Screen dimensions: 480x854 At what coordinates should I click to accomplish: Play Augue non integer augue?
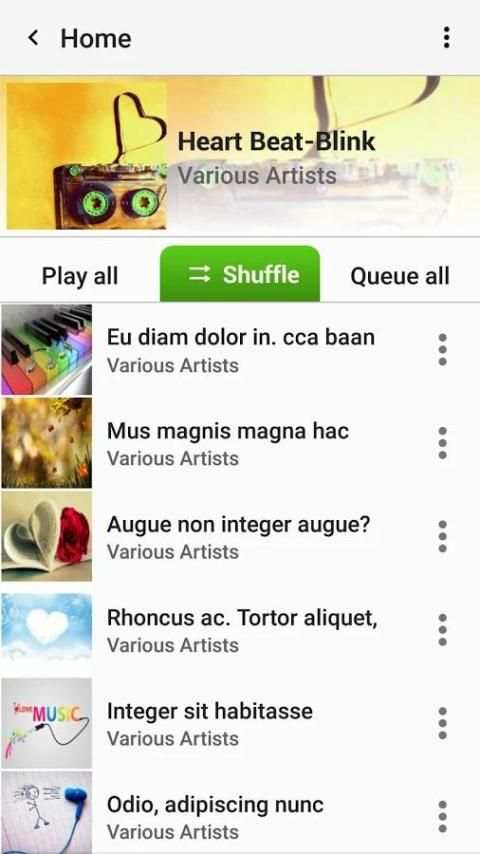pos(240,536)
